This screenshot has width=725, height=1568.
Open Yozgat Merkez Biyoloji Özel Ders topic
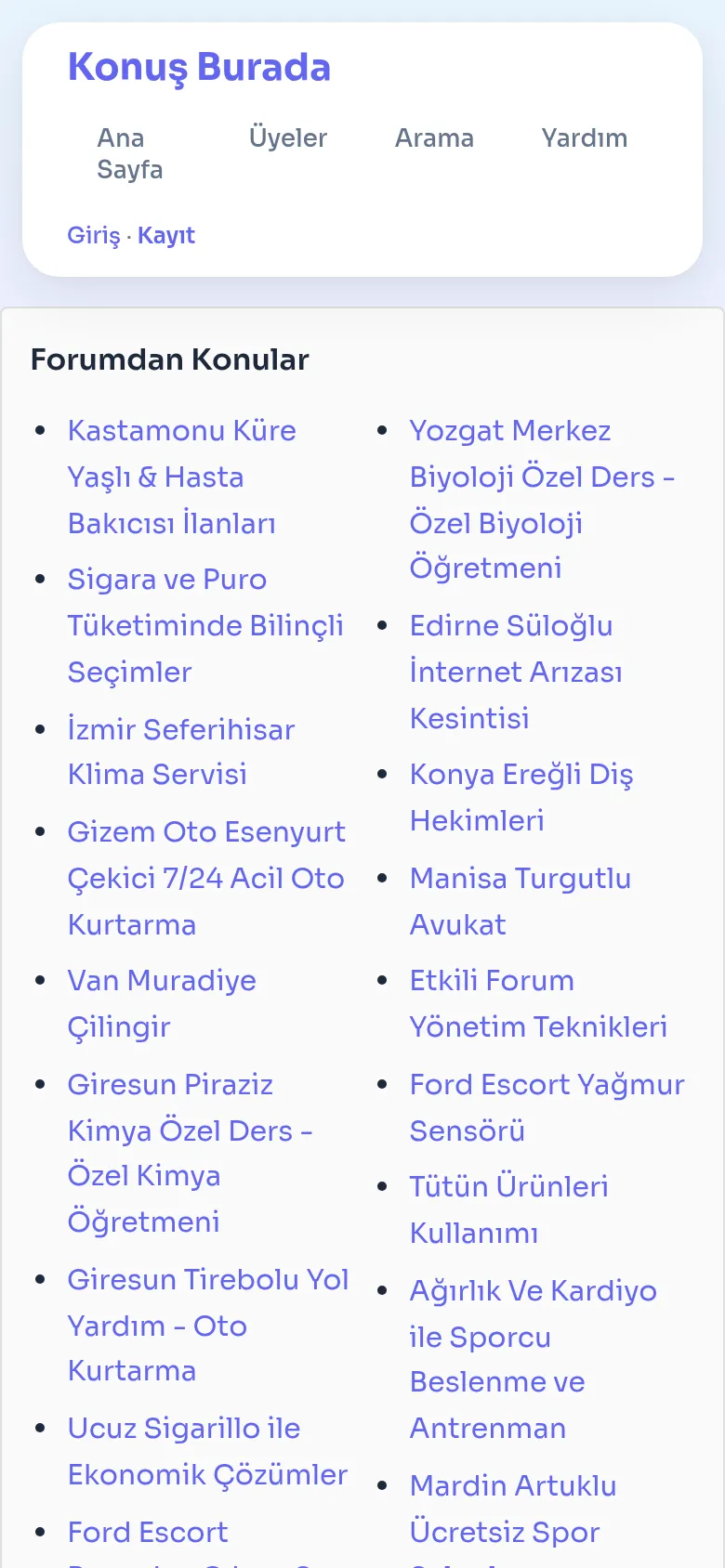tap(542, 499)
